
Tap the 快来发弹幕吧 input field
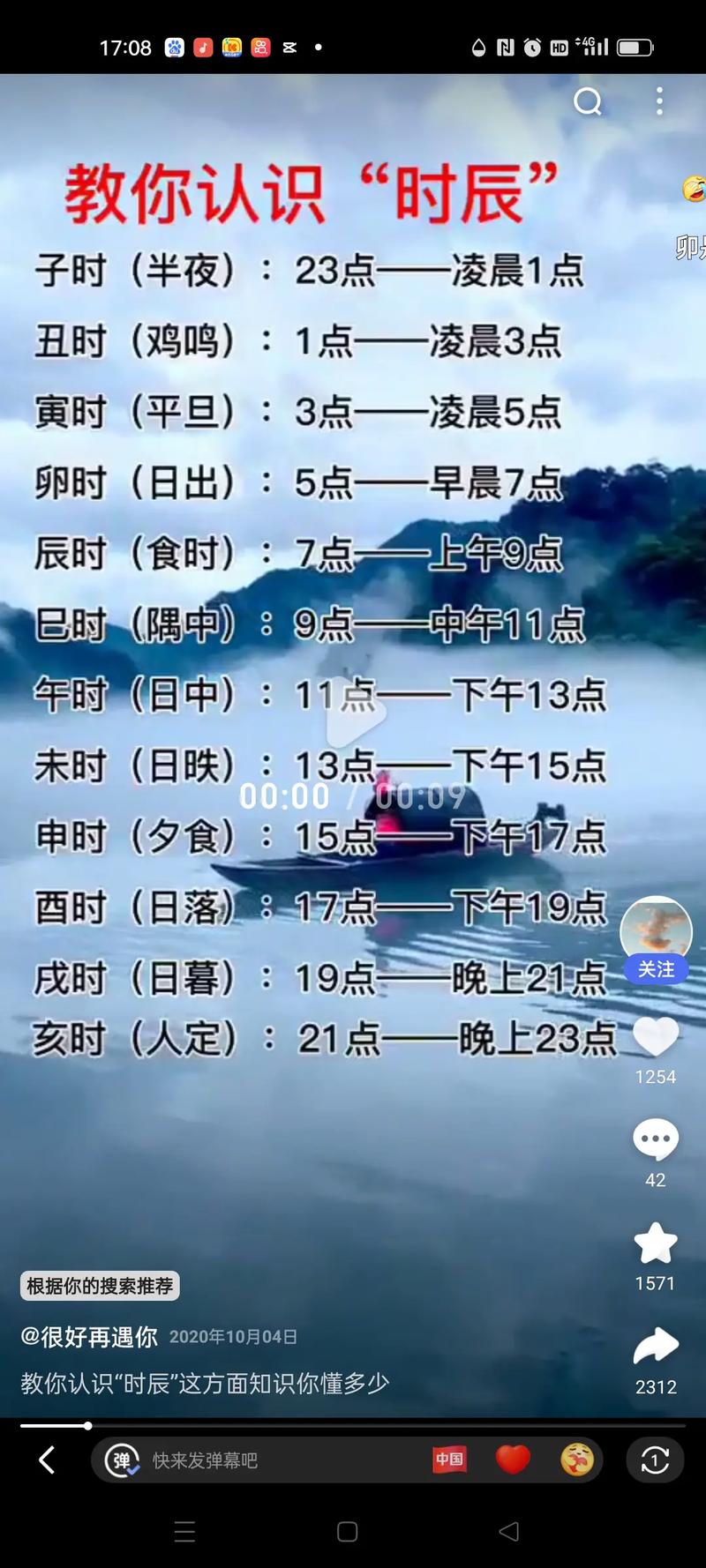(x=265, y=1460)
